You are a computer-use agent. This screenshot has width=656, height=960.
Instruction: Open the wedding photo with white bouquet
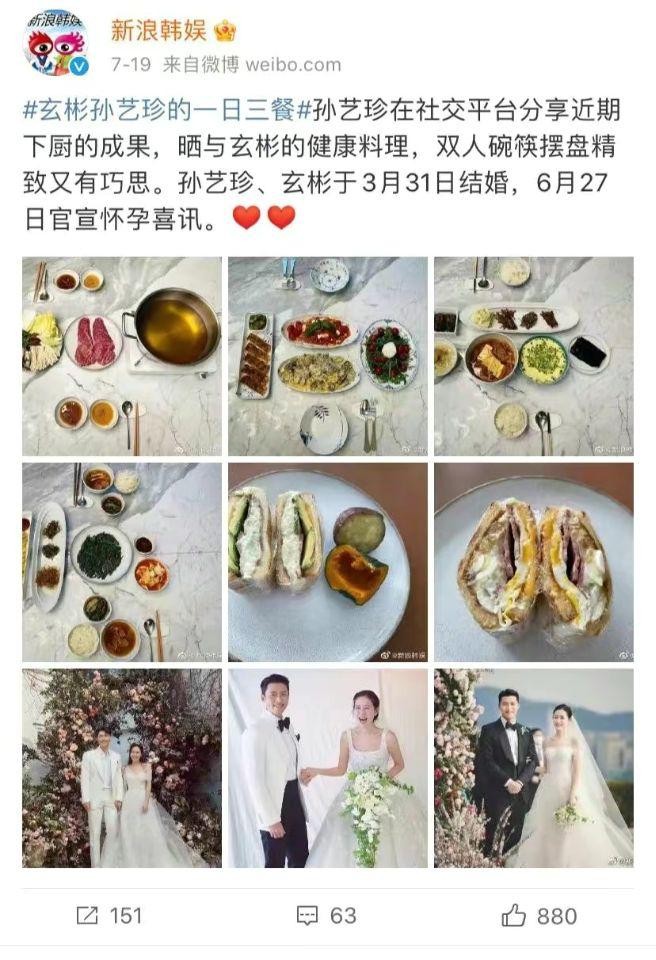328,768
